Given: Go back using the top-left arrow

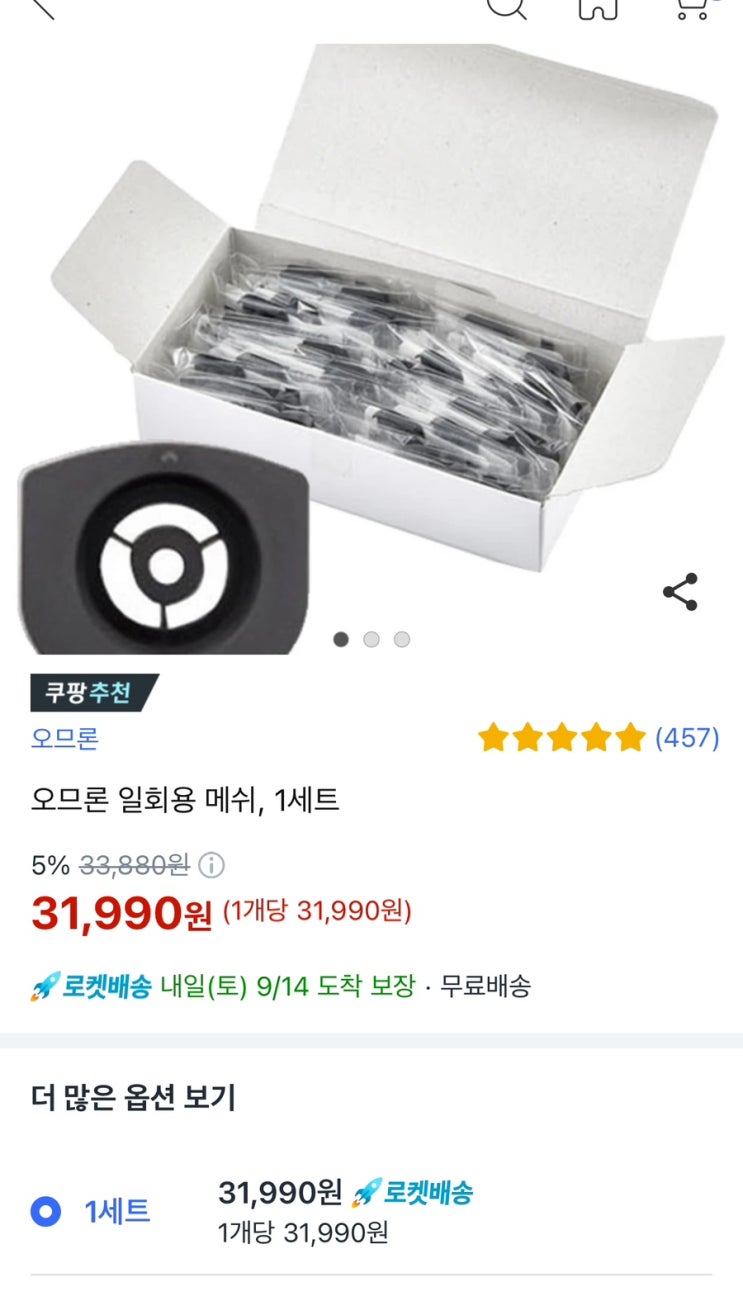Looking at the screenshot, I should click(42, 6).
